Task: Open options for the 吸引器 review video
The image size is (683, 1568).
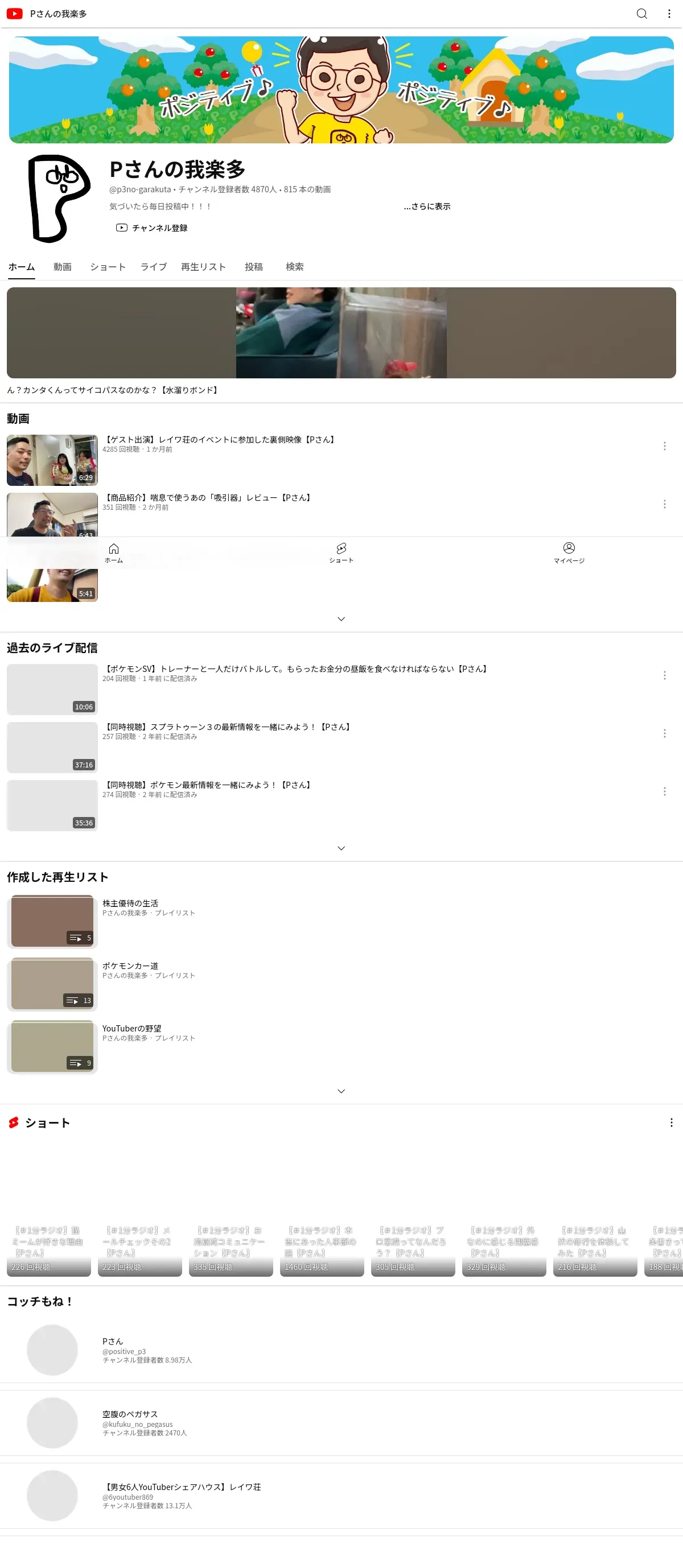Action: 664,504
